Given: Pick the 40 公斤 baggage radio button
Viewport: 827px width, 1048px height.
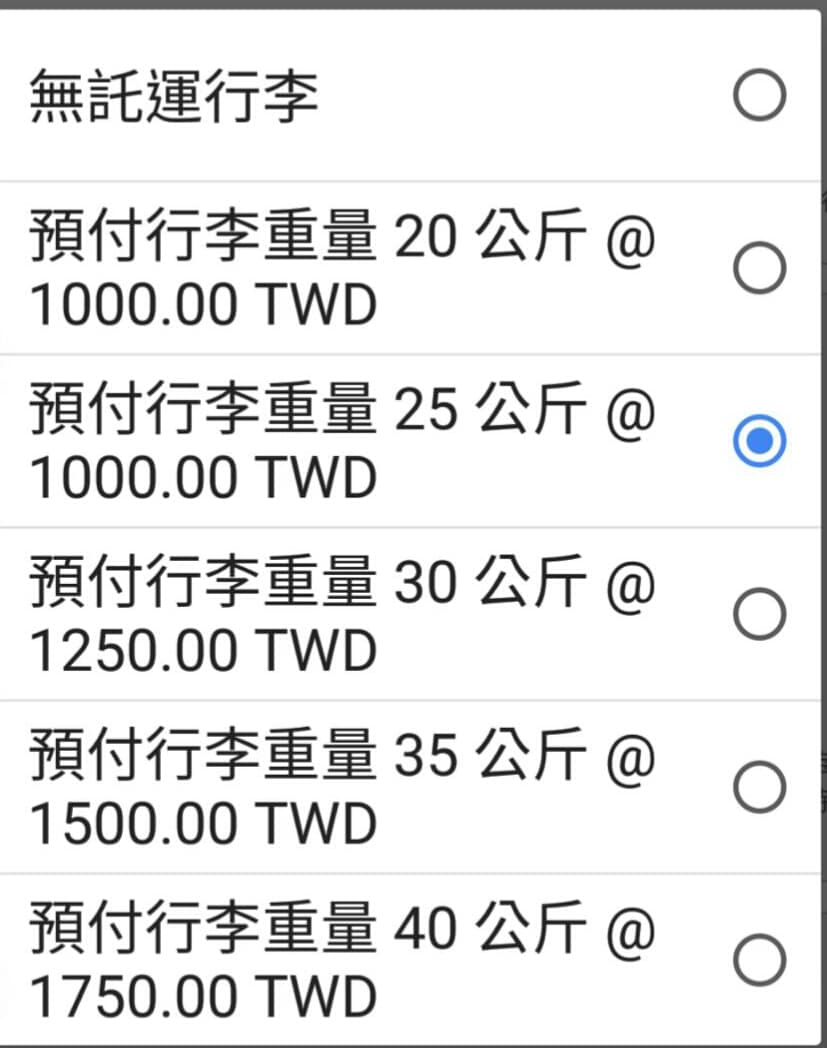Looking at the screenshot, I should [759, 958].
